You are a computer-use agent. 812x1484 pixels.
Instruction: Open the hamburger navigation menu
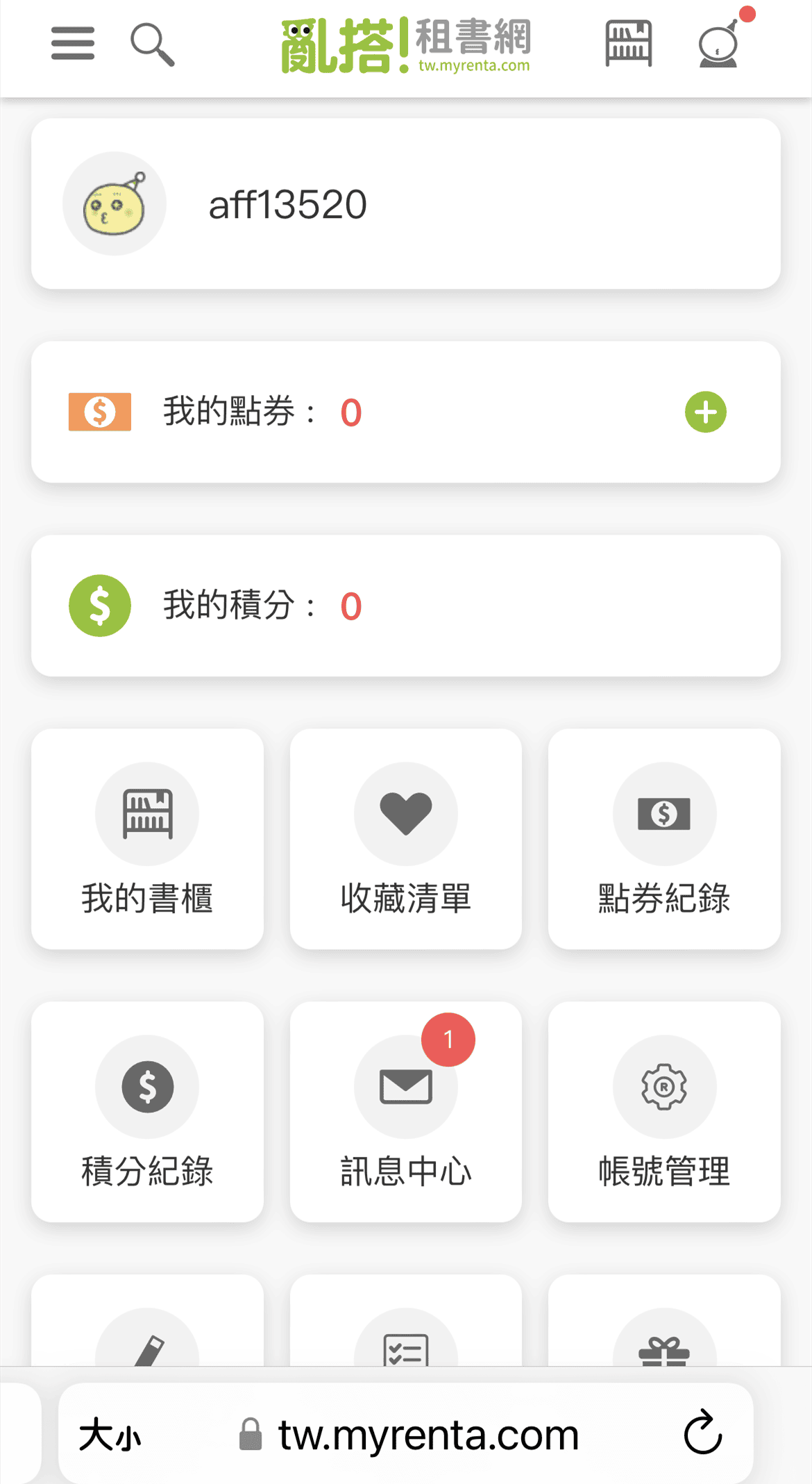coord(71,43)
